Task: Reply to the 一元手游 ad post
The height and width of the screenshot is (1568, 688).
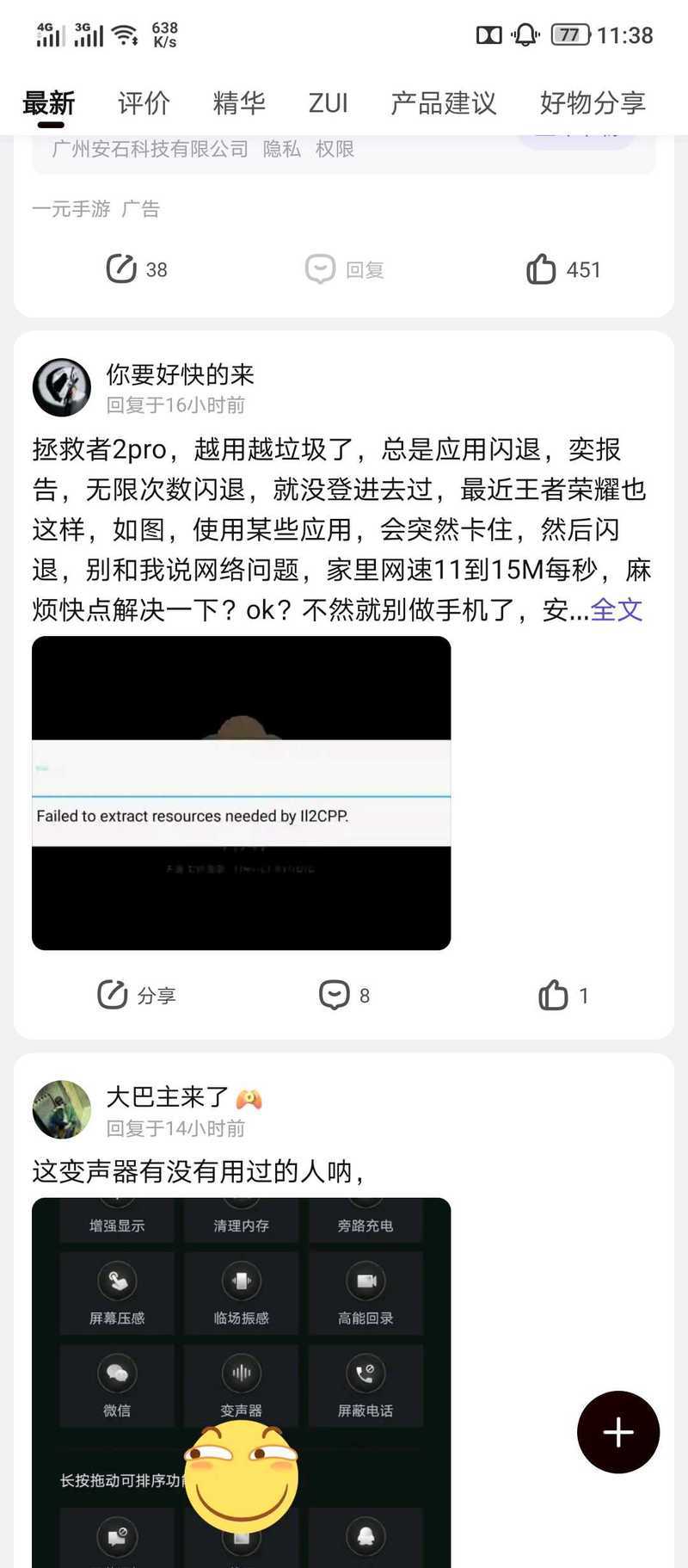Action: pos(344,269)
